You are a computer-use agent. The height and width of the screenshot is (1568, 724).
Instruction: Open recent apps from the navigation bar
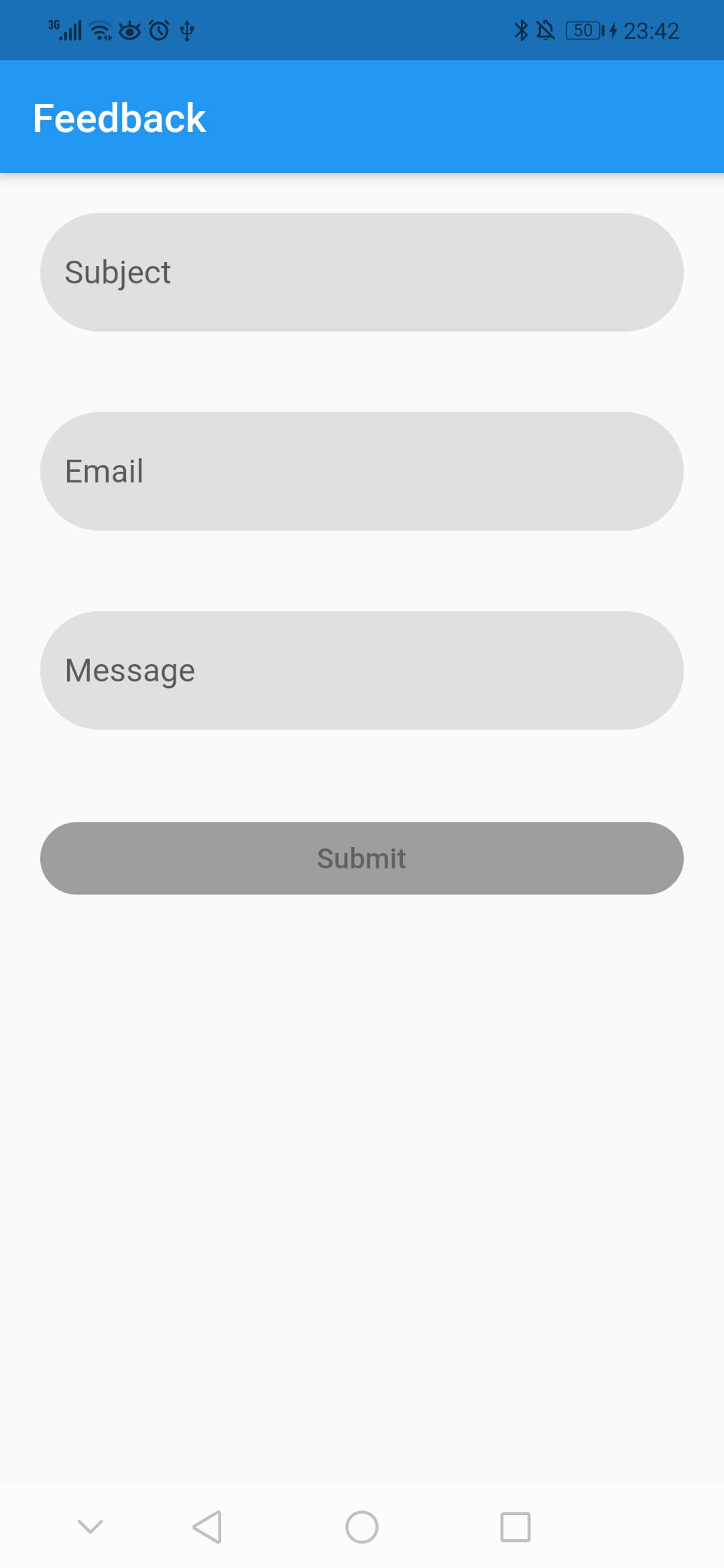[x=515, y=1527]
